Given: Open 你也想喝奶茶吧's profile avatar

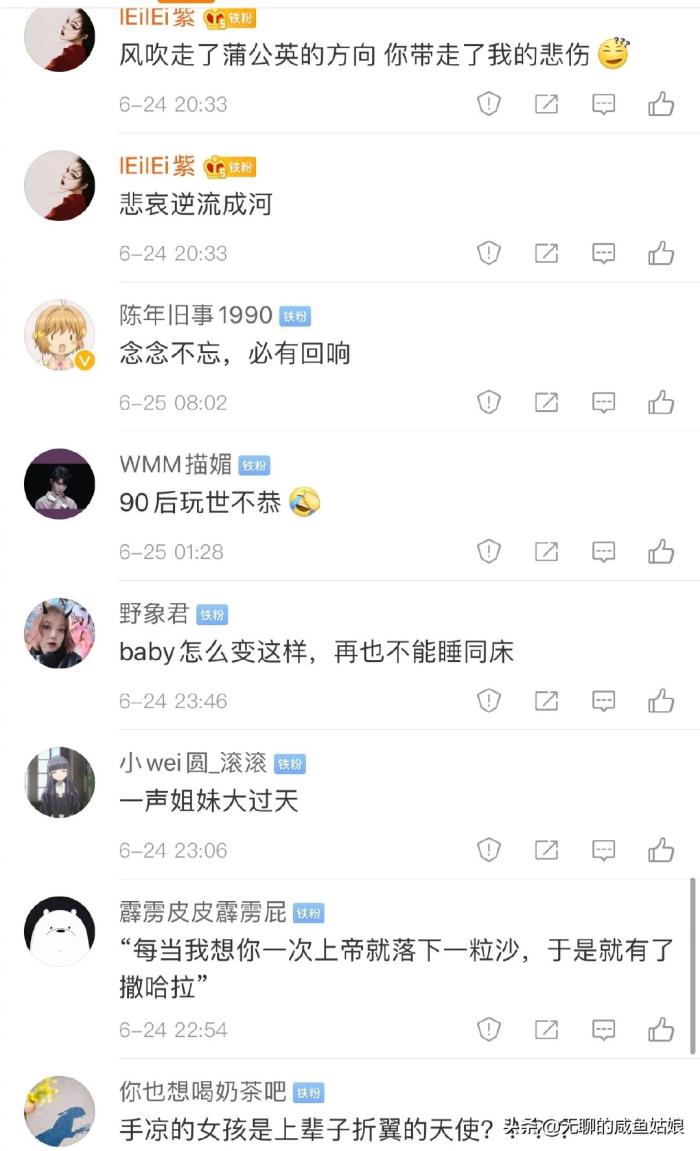Looking at the screenshot, I should [x=59, y=1111].
